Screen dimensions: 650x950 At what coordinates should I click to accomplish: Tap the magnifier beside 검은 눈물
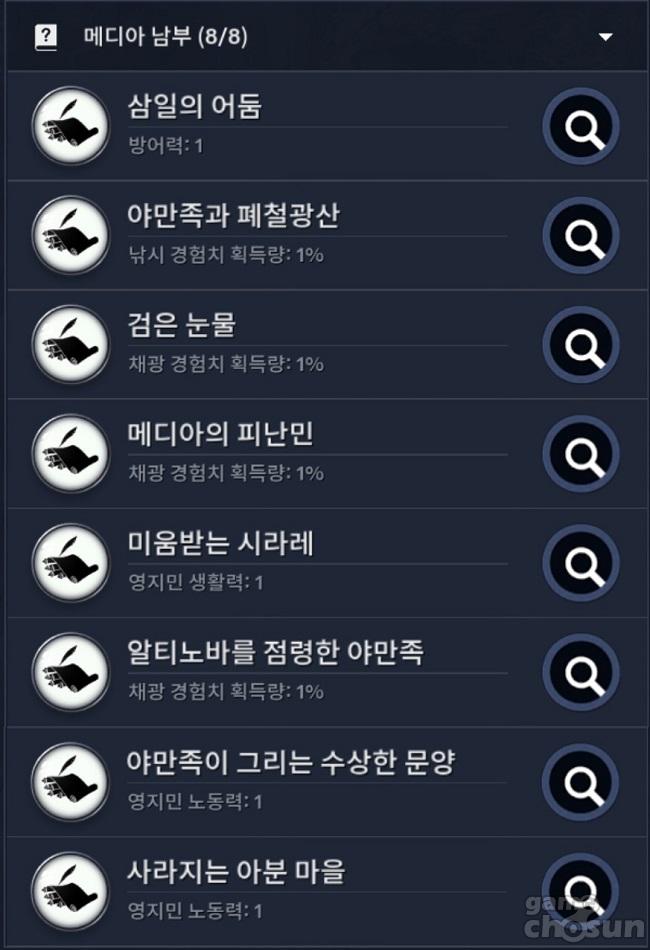[x=580, y=345]
